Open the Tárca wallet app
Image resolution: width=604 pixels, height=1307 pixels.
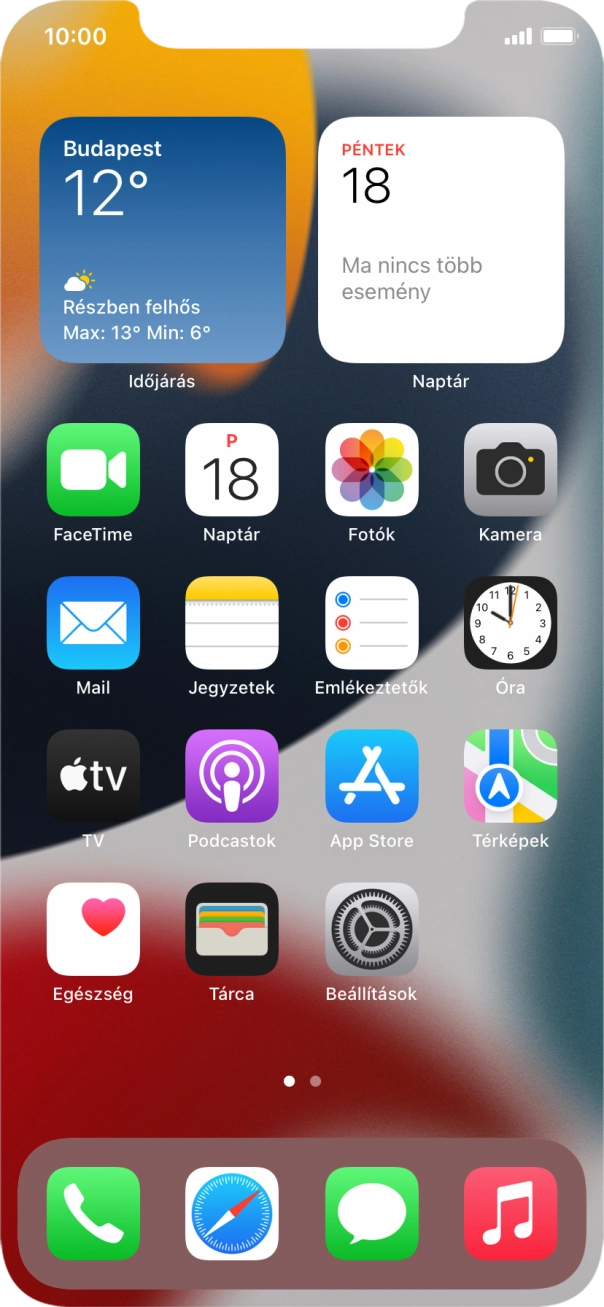pyautogui.click(x=232, y=929)
